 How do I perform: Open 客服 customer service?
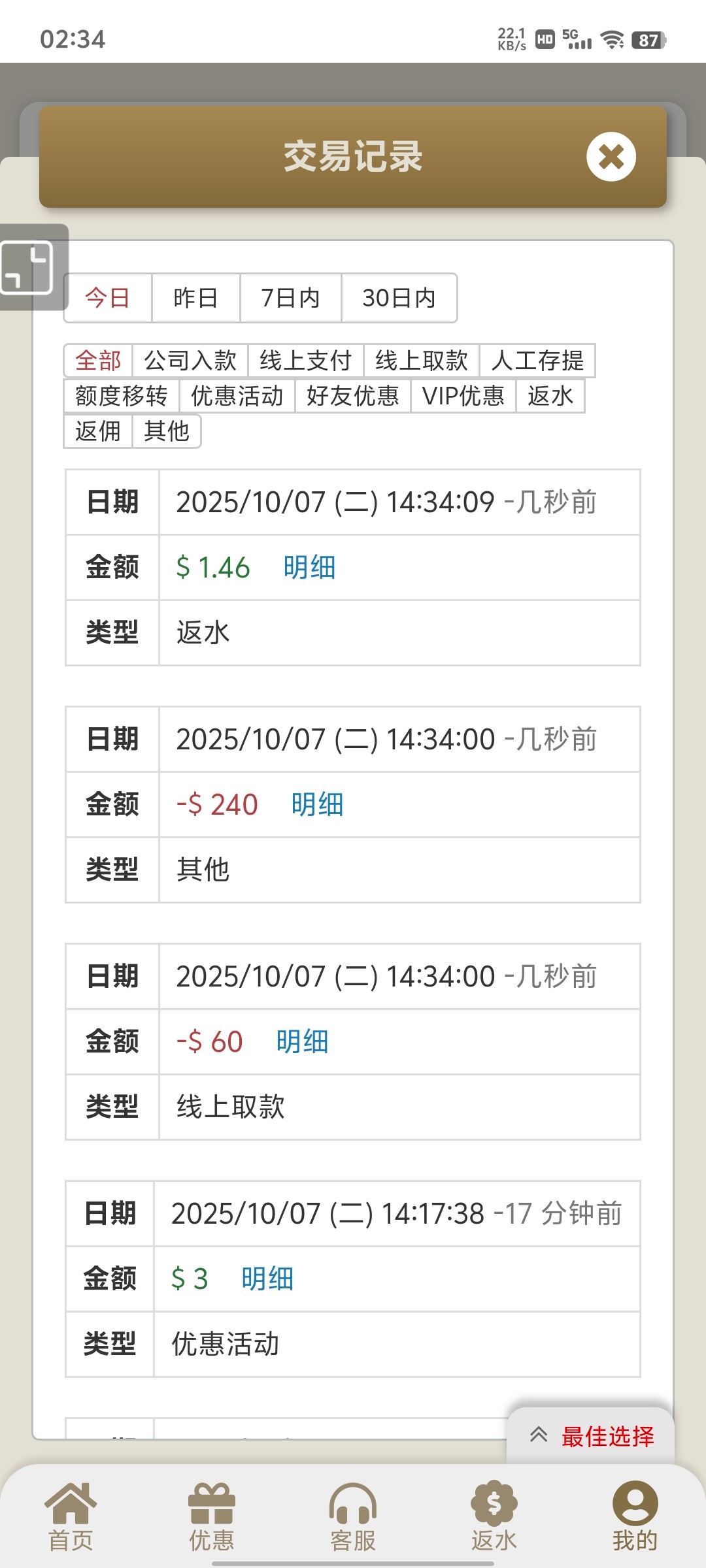[x=353, y=1516]
